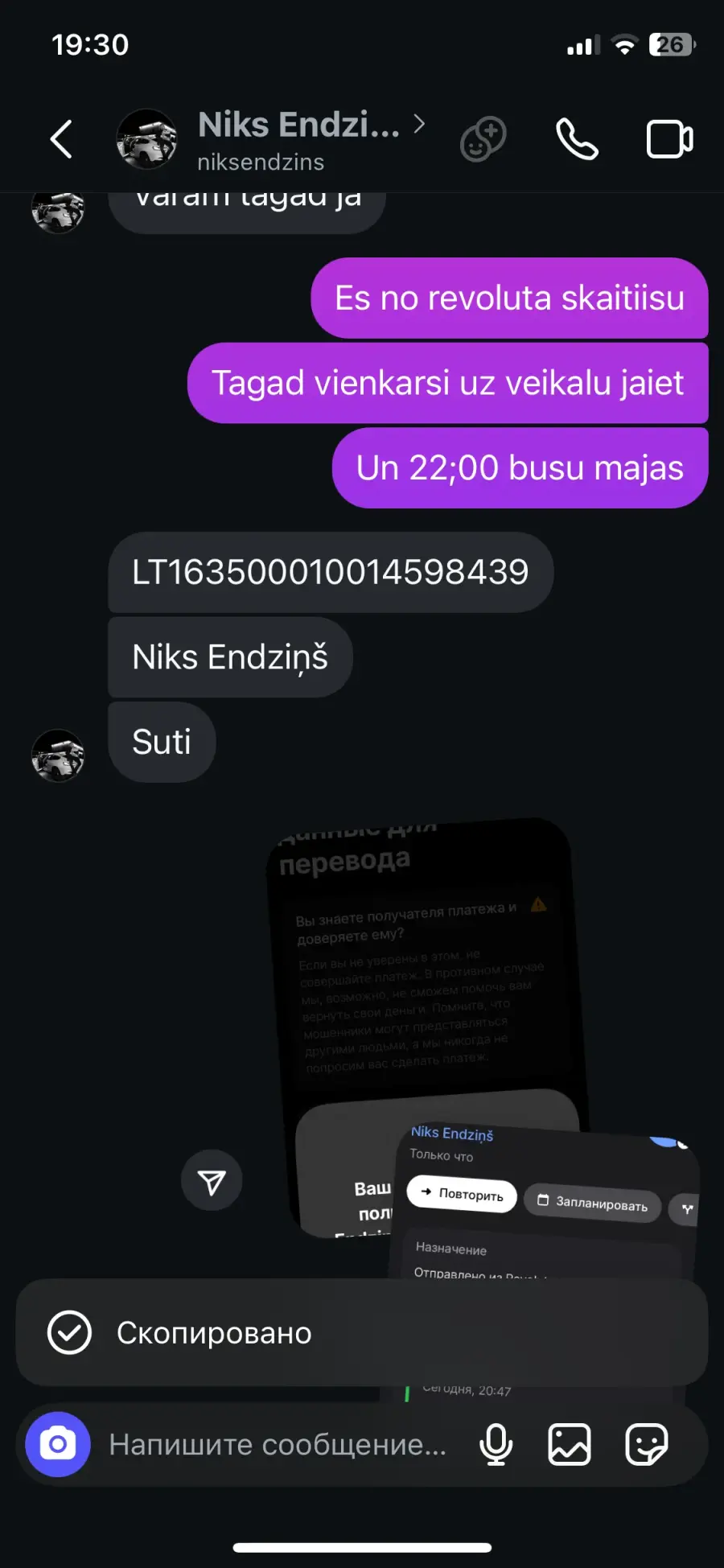Open the sticker picker
The width and height of the screenshot is (724, 1568).
click(646, 1444)
